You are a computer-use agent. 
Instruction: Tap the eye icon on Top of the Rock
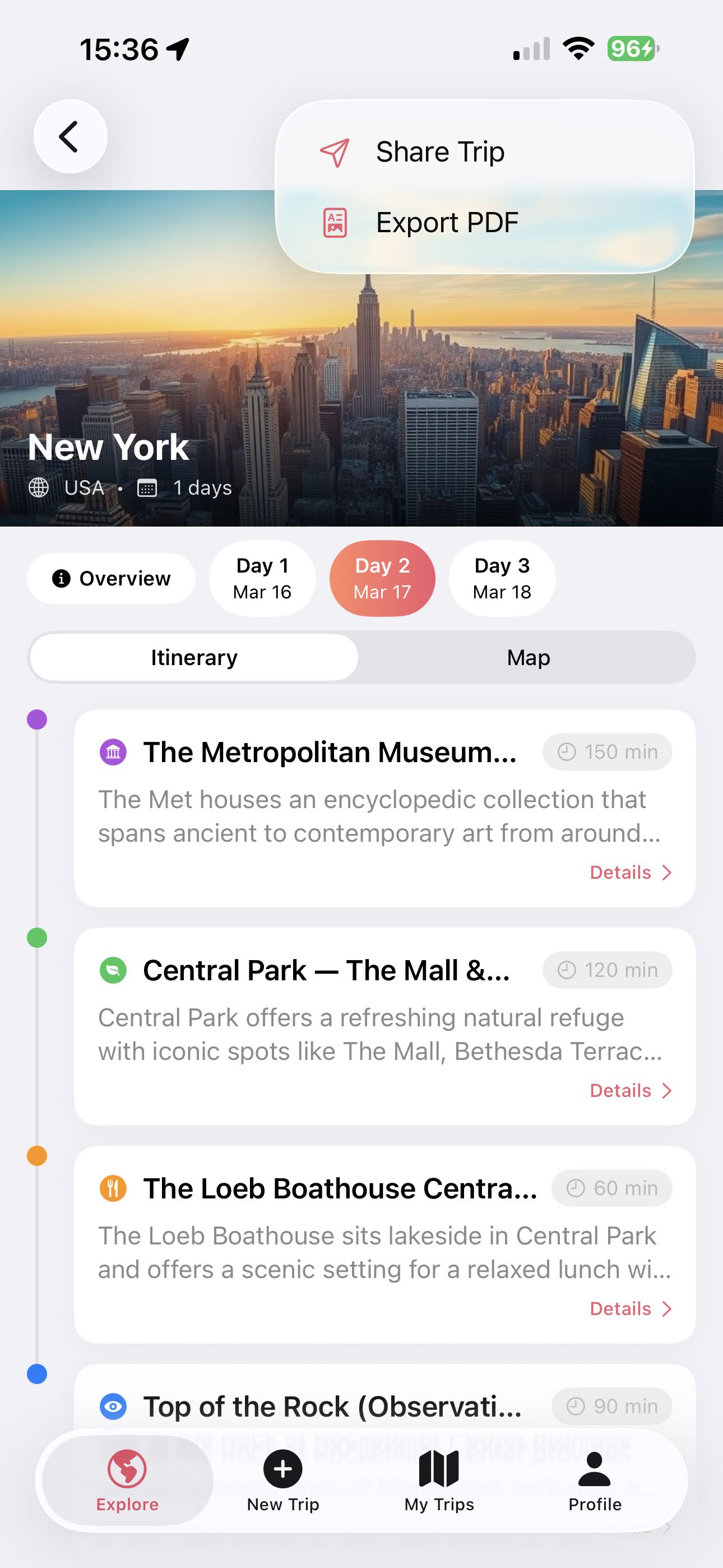click(113, 1406)
